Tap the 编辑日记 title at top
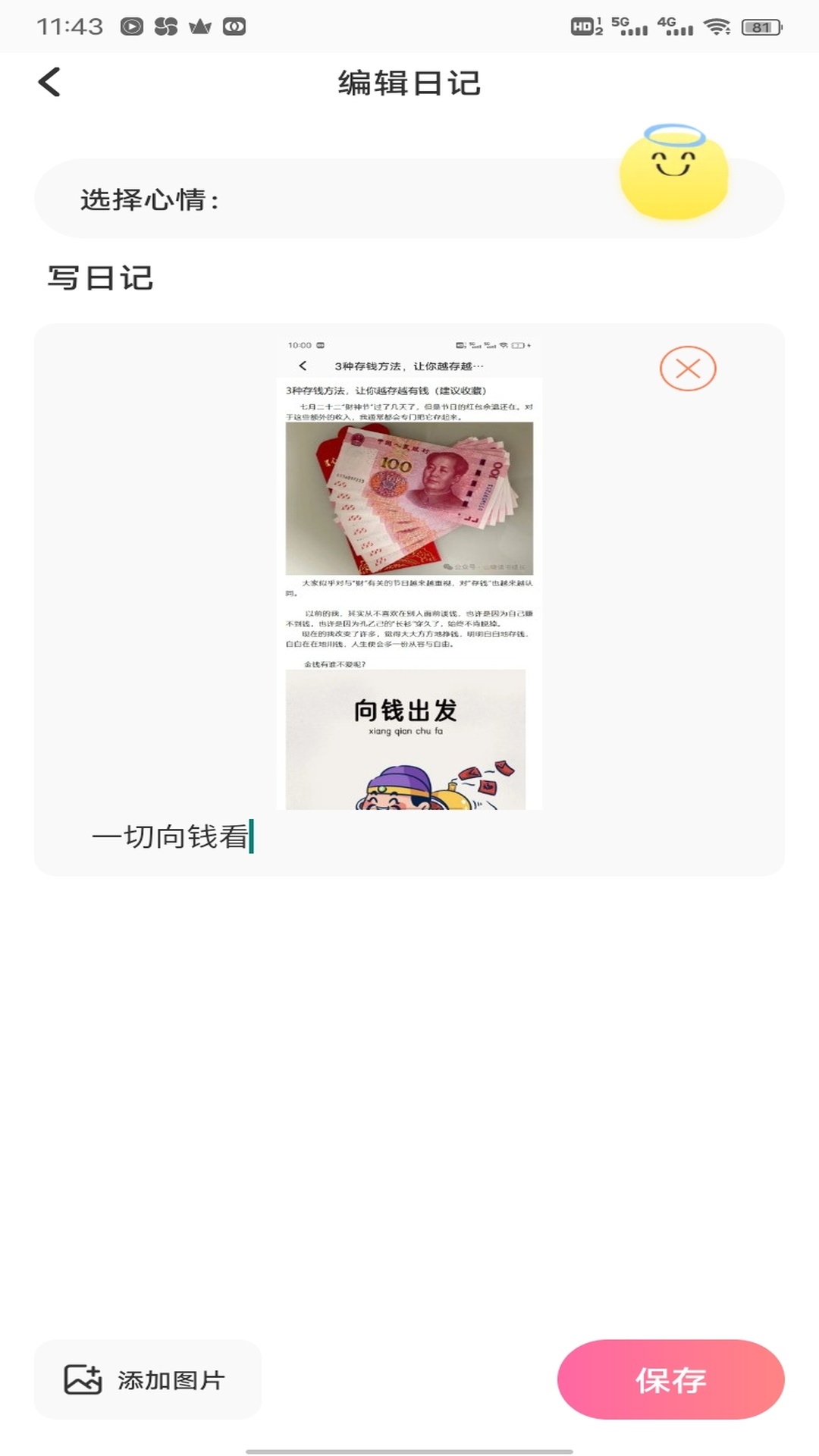Screen dimensions: 819x1456 click(x=409, y=84)
